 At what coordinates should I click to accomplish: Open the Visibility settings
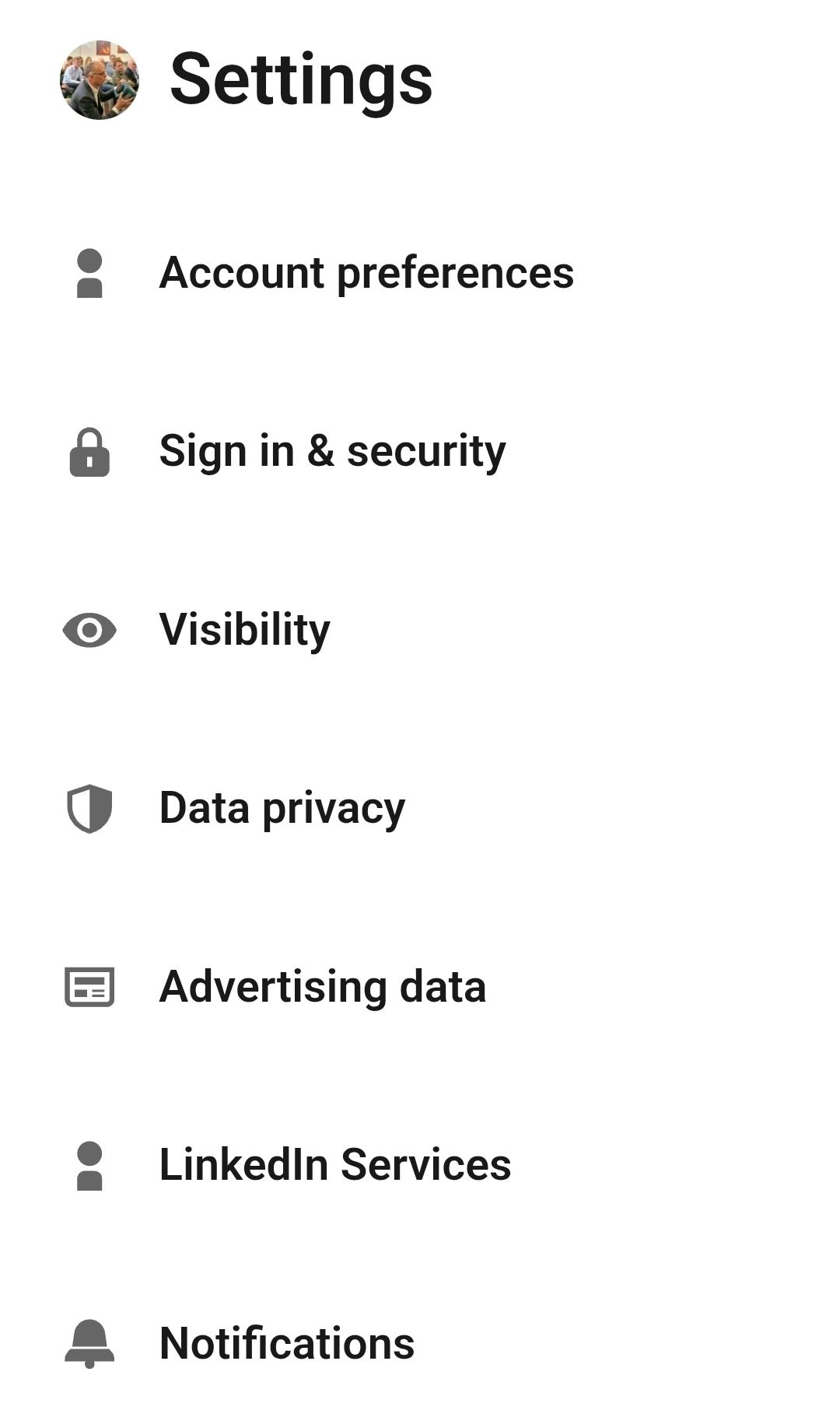(x=244, y=629)
